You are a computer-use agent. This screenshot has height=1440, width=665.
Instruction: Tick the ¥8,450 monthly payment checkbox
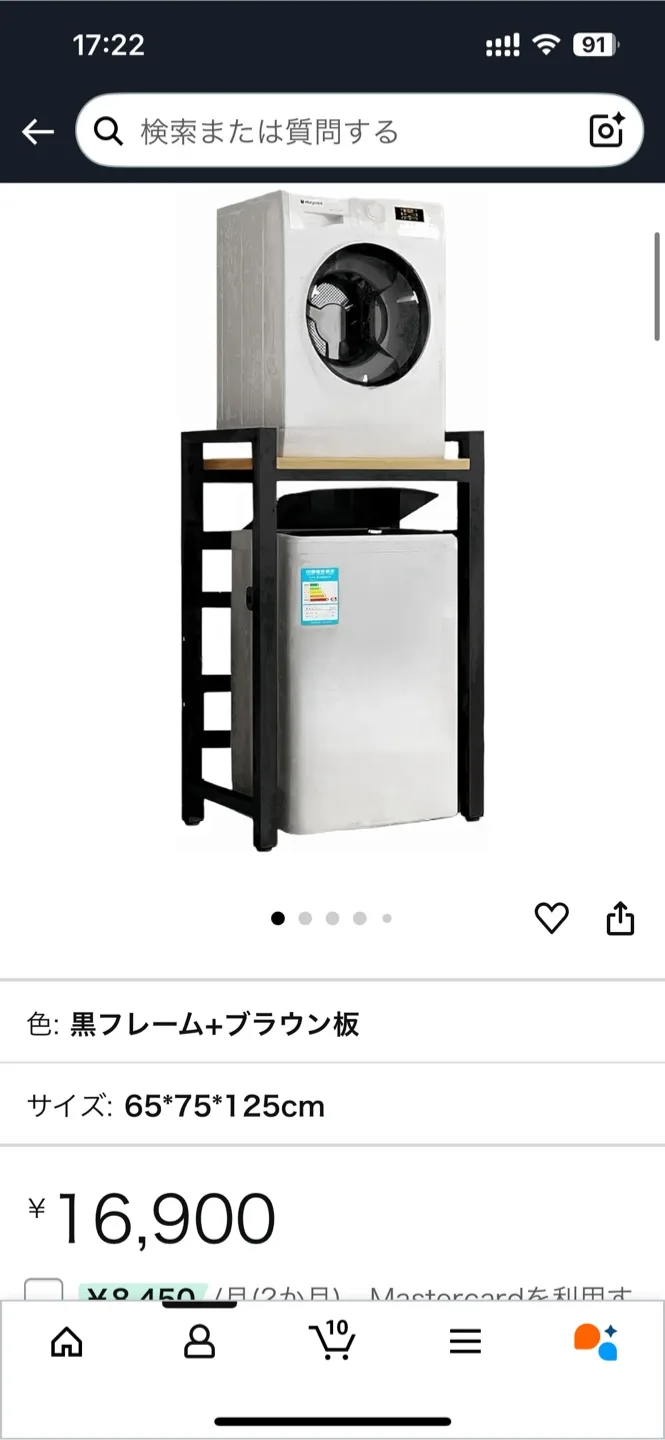tap(43, 1292)
